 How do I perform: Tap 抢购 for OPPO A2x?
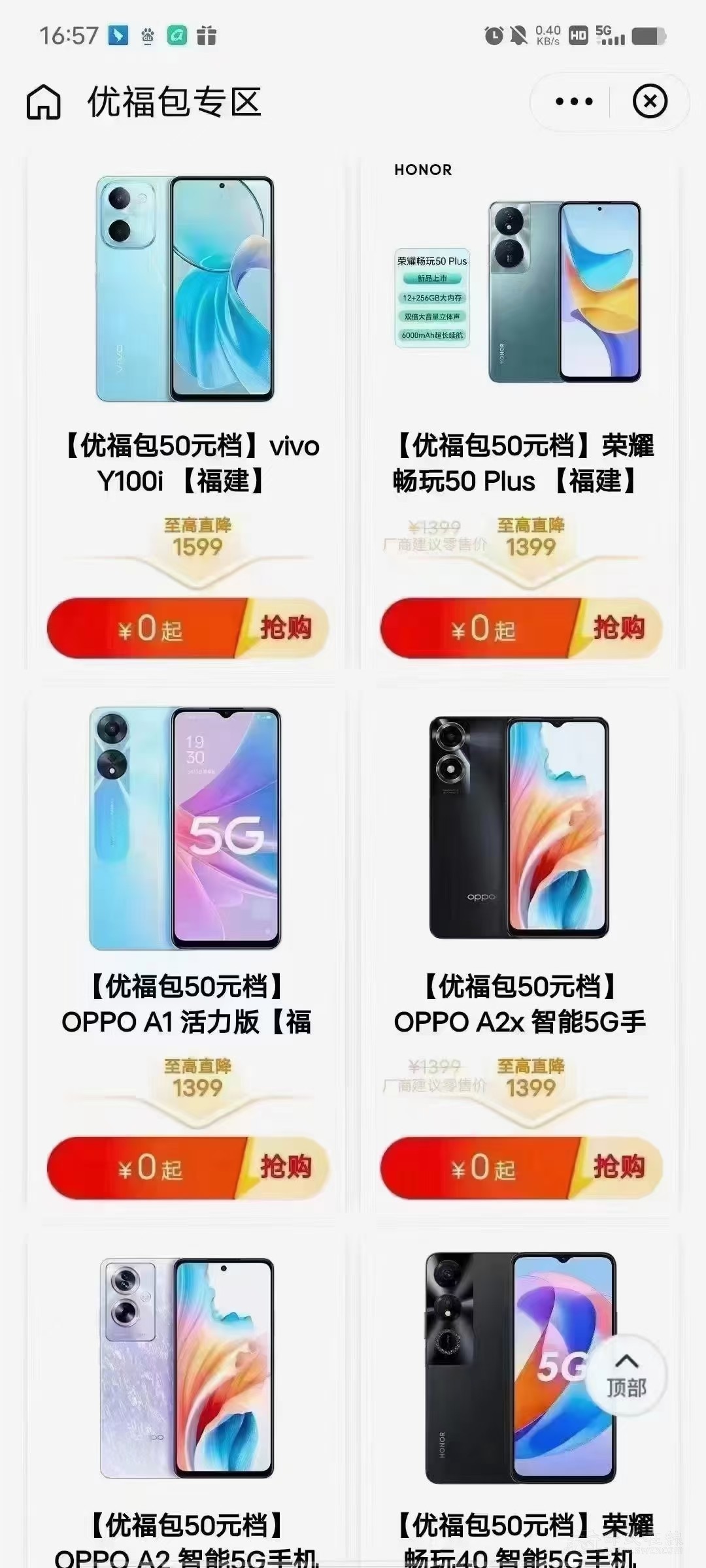pyautogui.click(x=618, y=1168)
